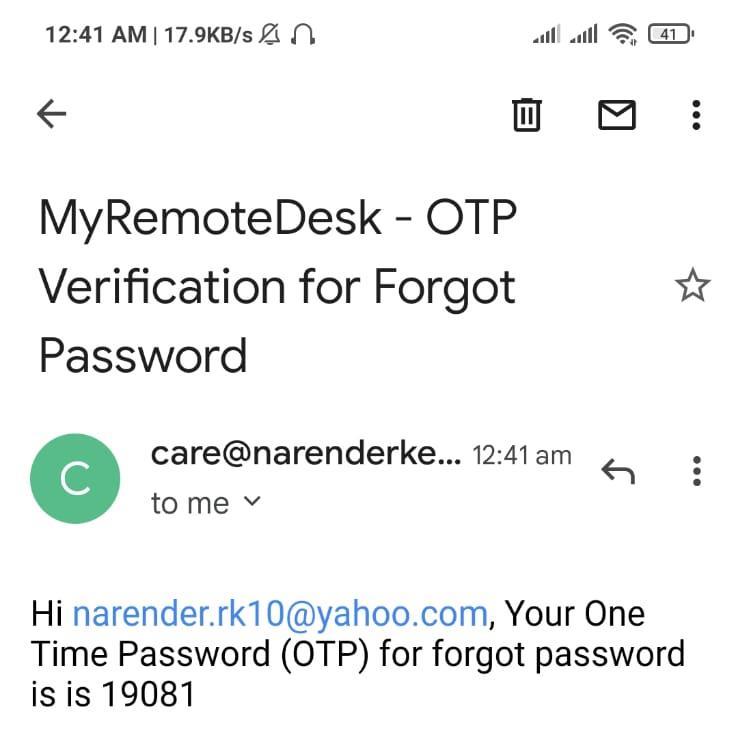Image resolution: width=738 pixels, height=733 pixels.
Task: Open the top overflow menu
Action: pos(696,115)
